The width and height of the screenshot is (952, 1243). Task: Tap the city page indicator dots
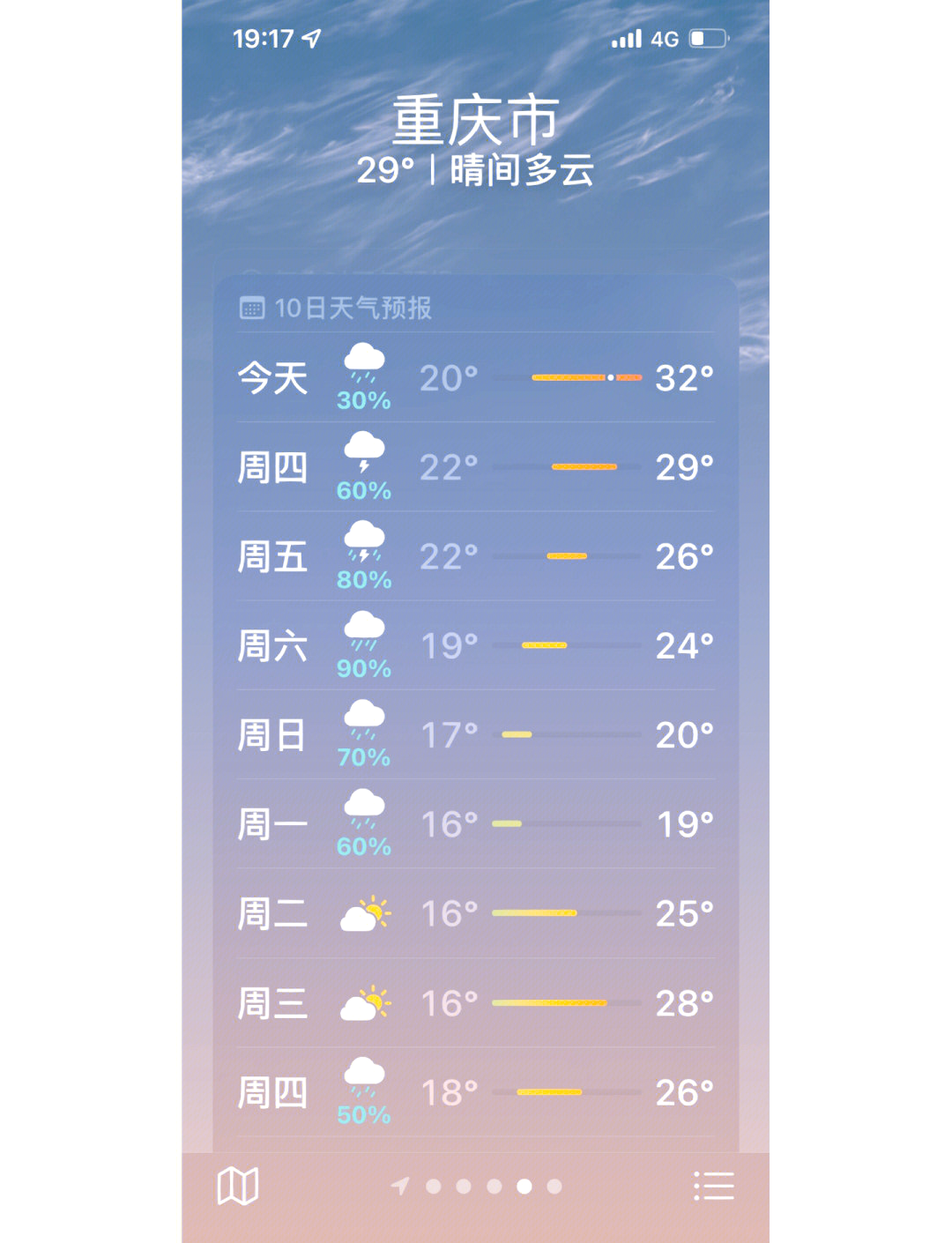click(x=494, y=1187)
